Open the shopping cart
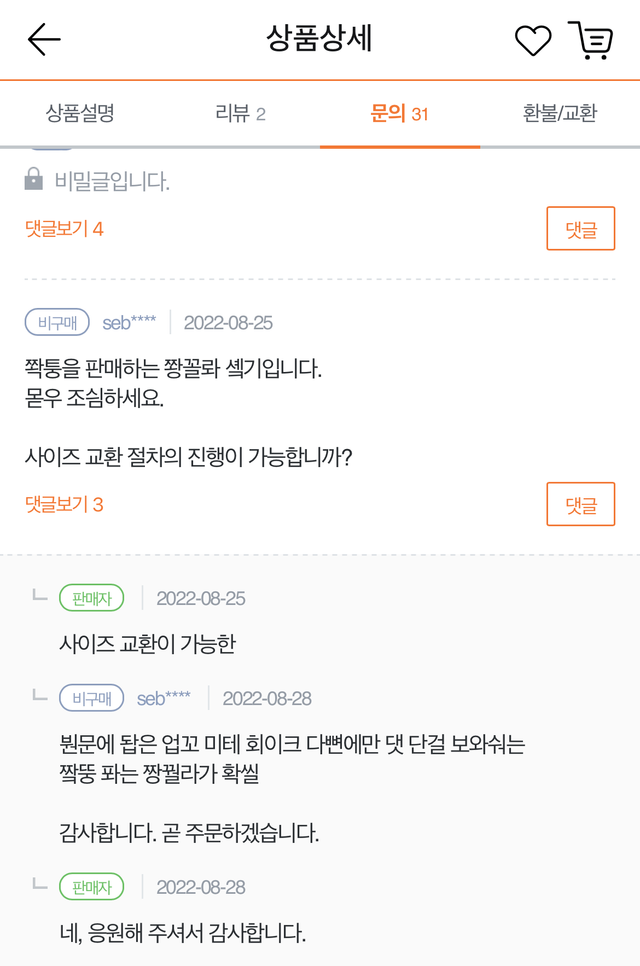 tap(590, 40)
